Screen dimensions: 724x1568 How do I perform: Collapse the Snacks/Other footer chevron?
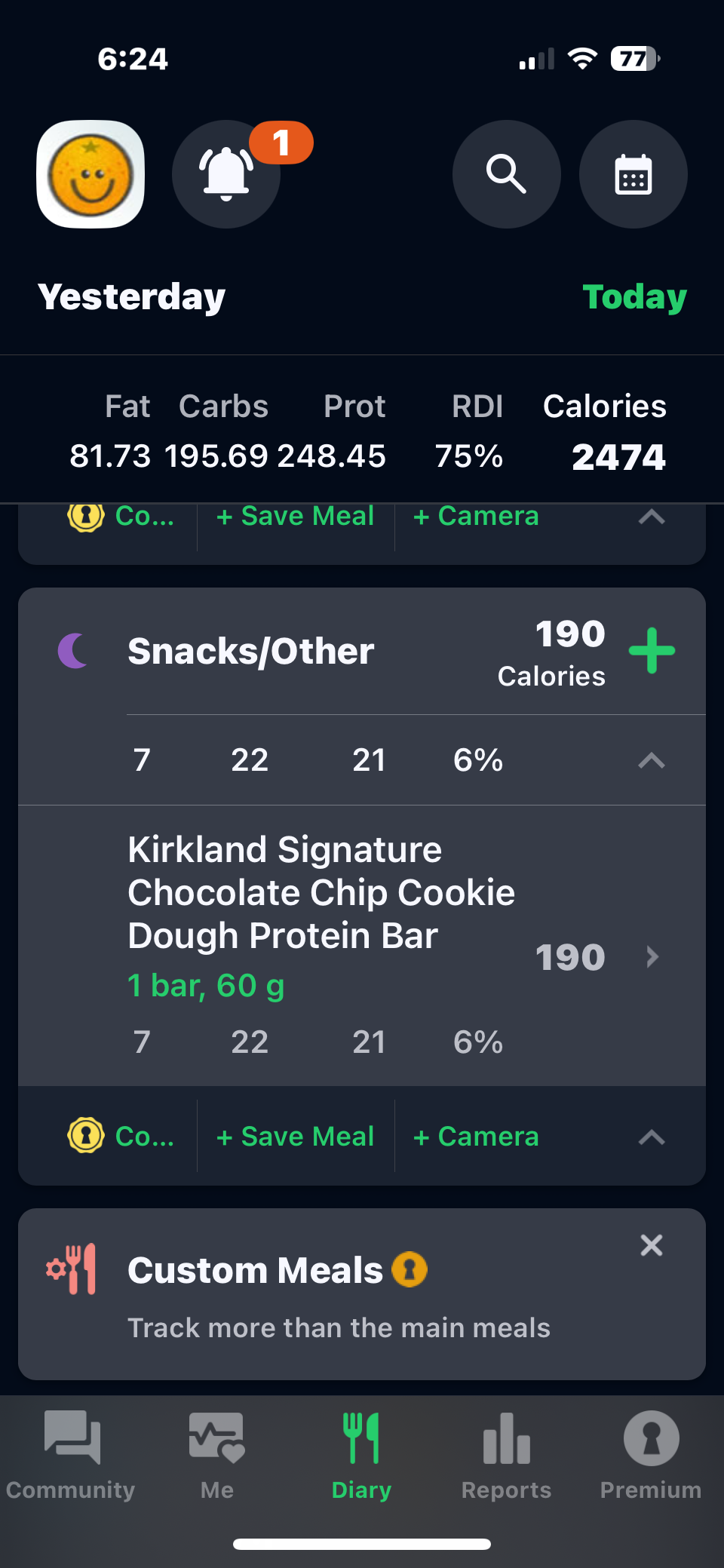point(651,1137)
